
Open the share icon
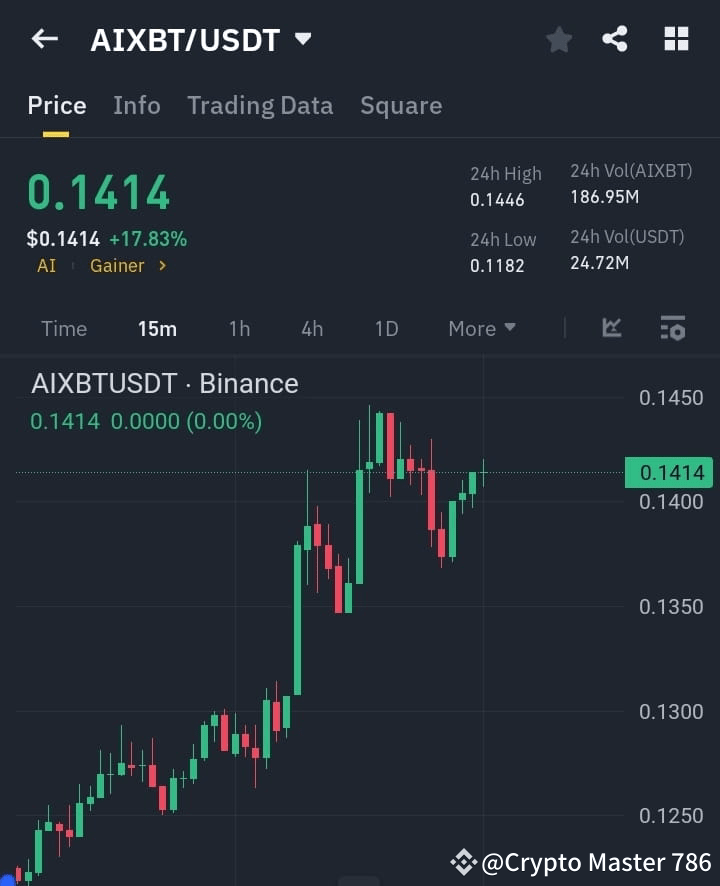pos(615,38)
